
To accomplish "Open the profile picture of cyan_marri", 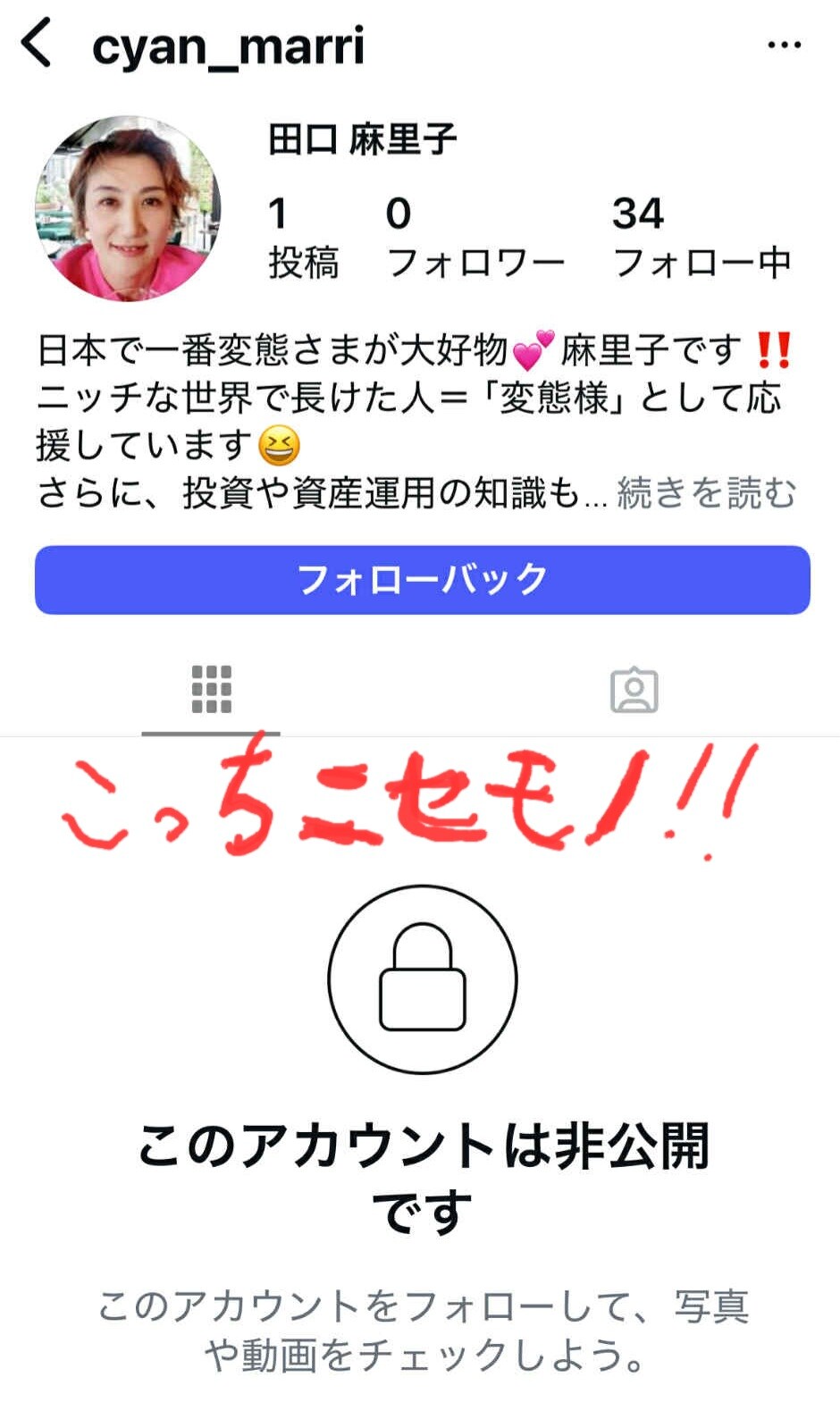I will (x=128, y=208).
